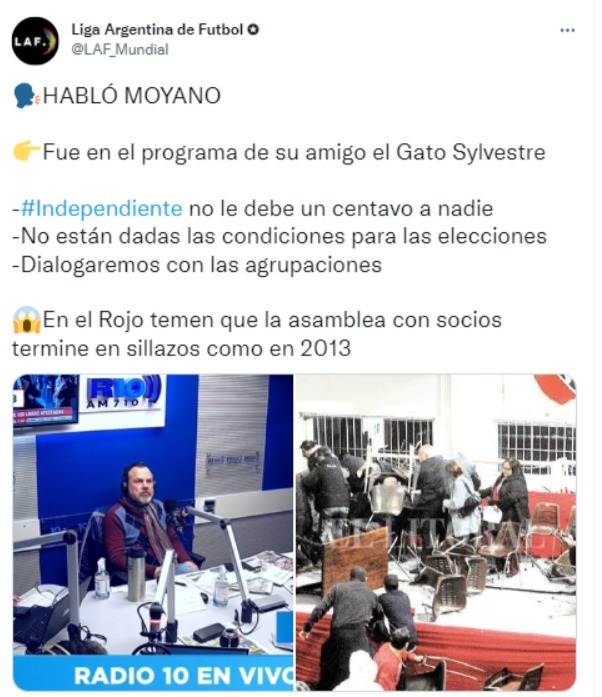Screen dimensions: 602x697
Task: View the Radio 10 studio photo
Action: pos(153,532)
